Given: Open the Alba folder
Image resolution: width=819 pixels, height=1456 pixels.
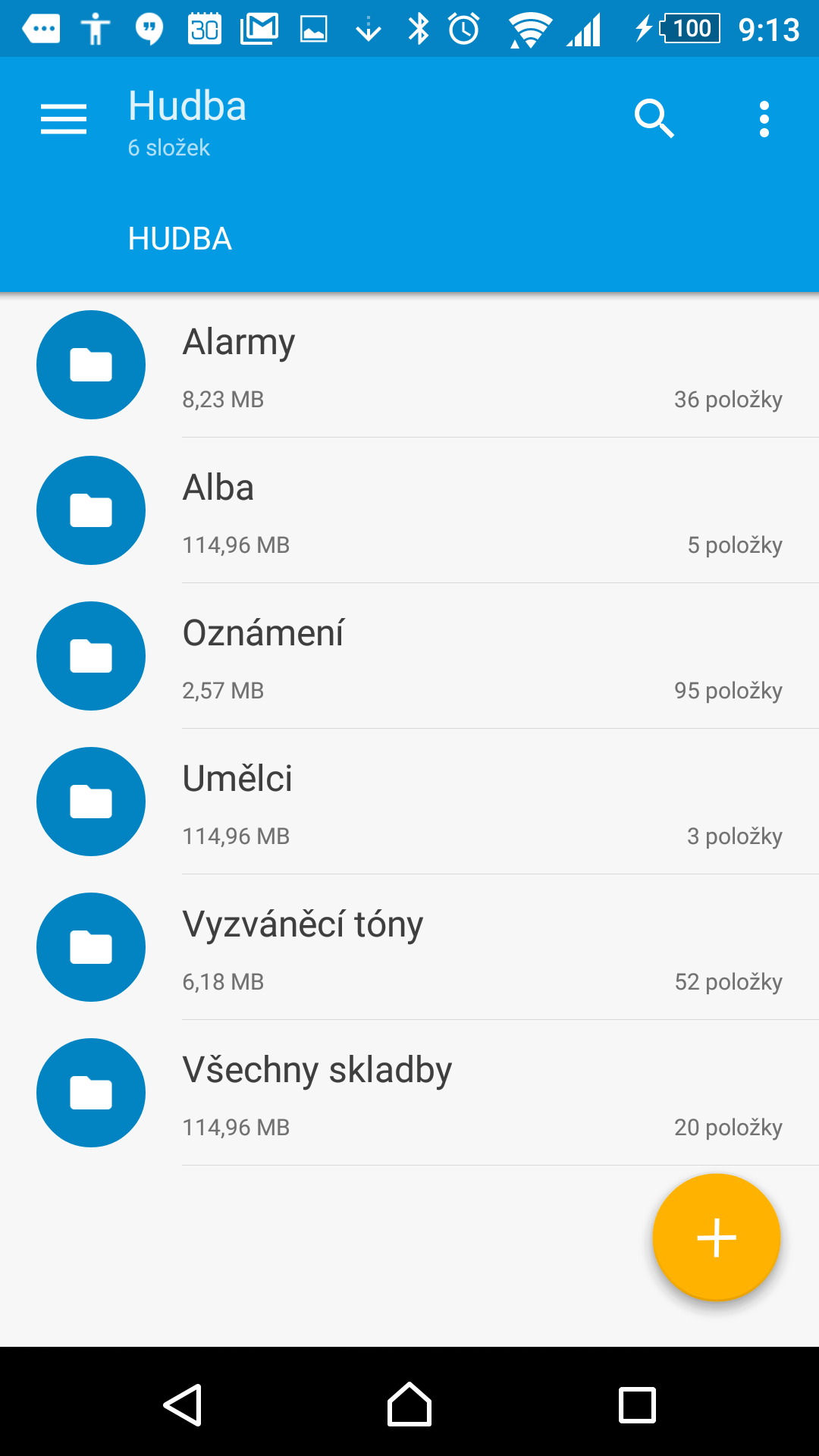Looking at the screenshot, I should click(x=409, y=510).
